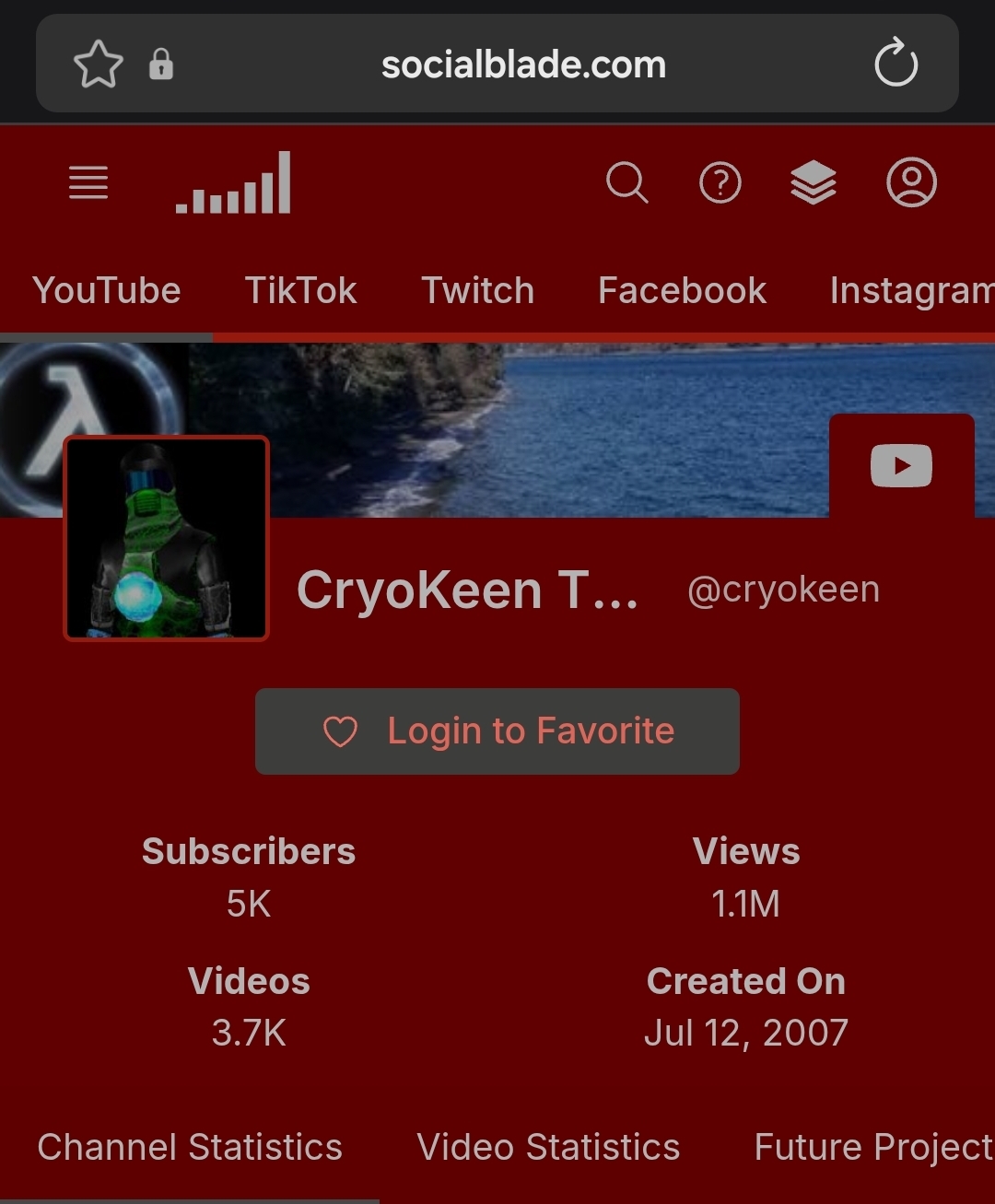
Task: Select the Channel Statistics tab
Action: coord(190,1148)
